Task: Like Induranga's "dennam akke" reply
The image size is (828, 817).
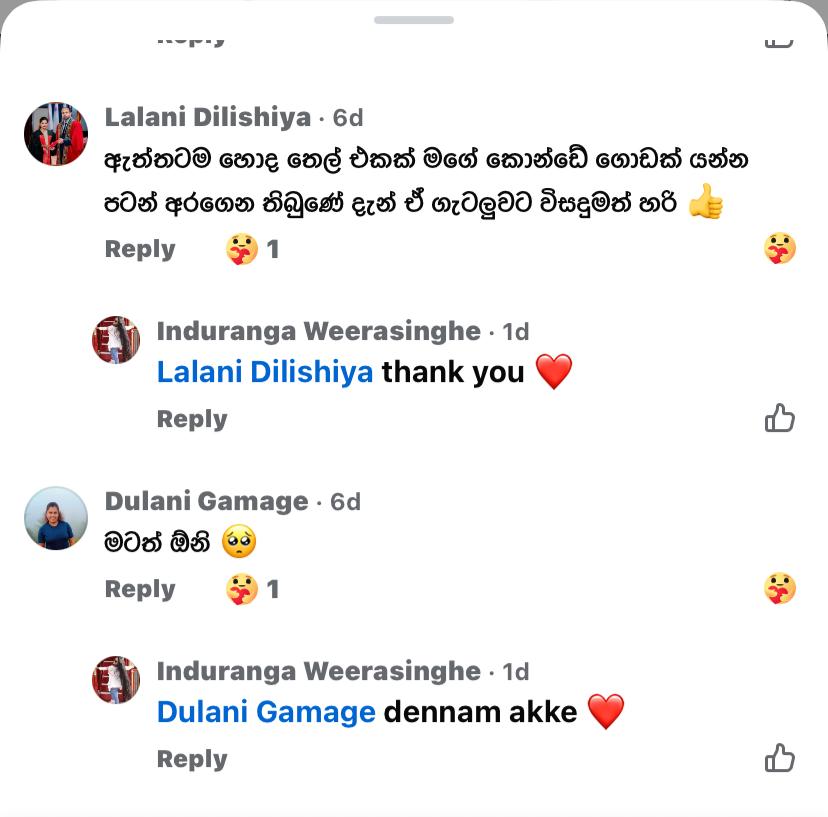Action: coord(779,758)
